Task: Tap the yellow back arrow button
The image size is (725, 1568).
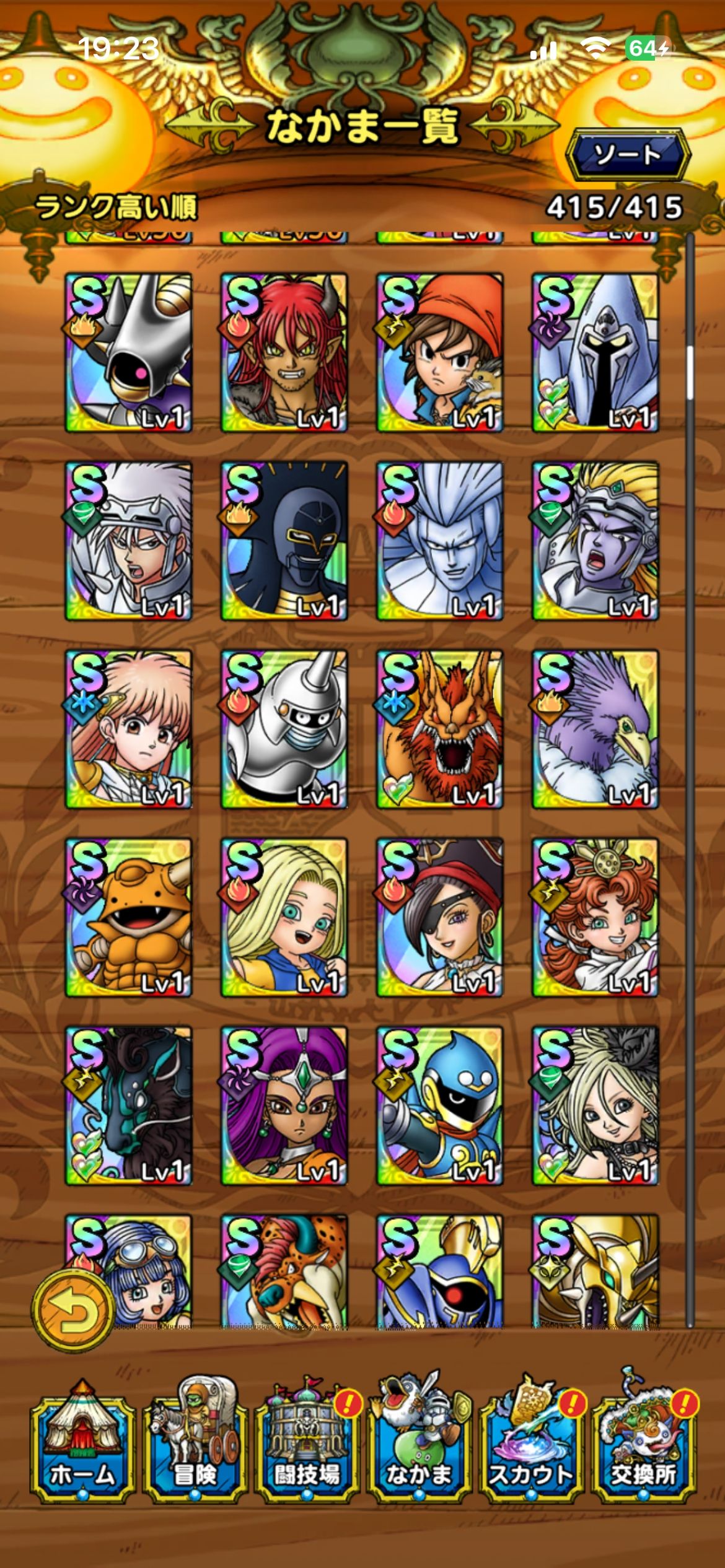Action: click(74, 1310)
